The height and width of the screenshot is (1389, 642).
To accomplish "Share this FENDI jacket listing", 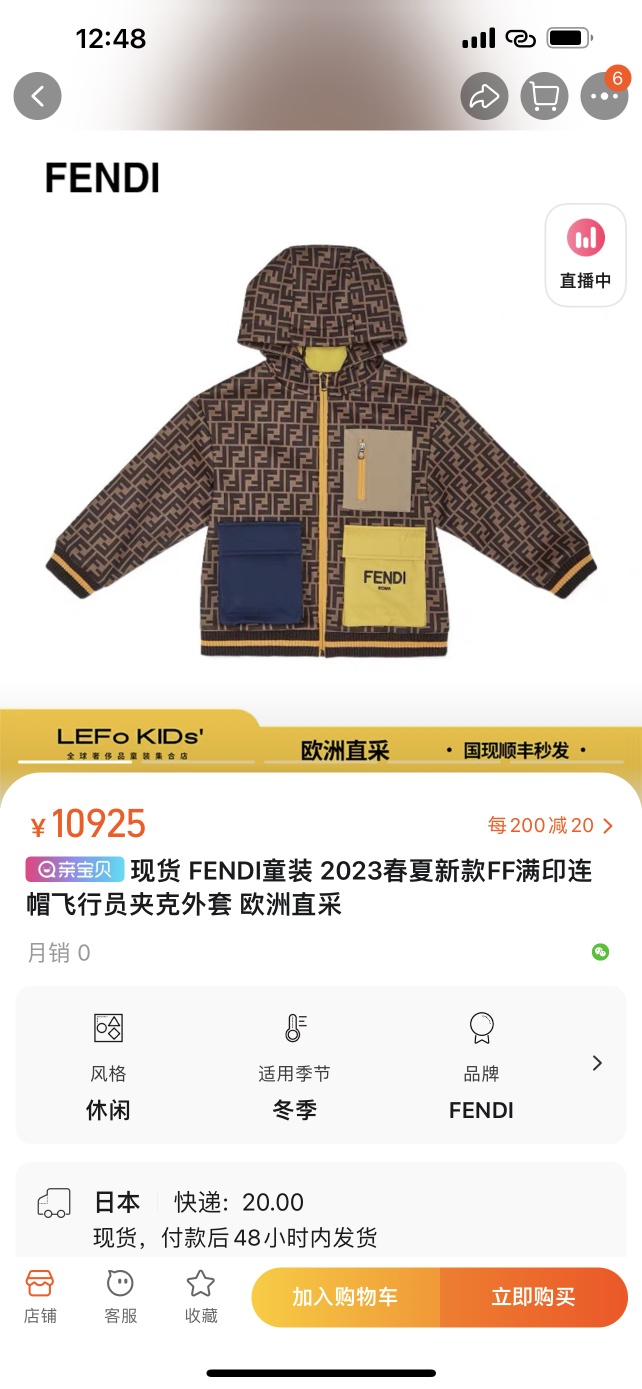I will tap(484, 96).
